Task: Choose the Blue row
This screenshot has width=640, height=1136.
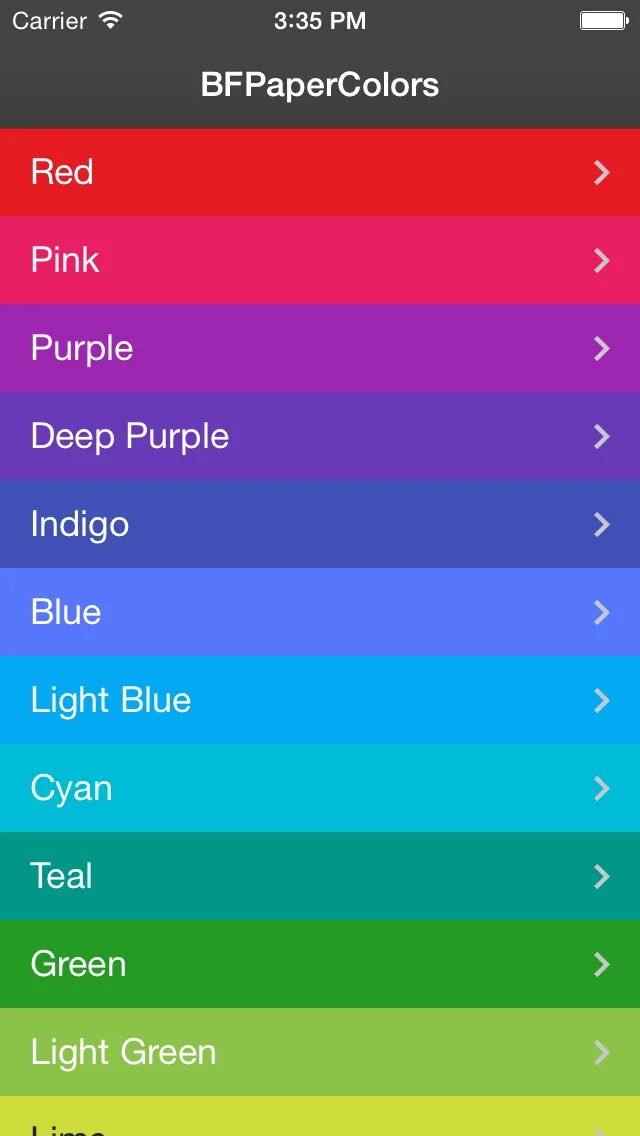Action: click(x=320, y=612)
